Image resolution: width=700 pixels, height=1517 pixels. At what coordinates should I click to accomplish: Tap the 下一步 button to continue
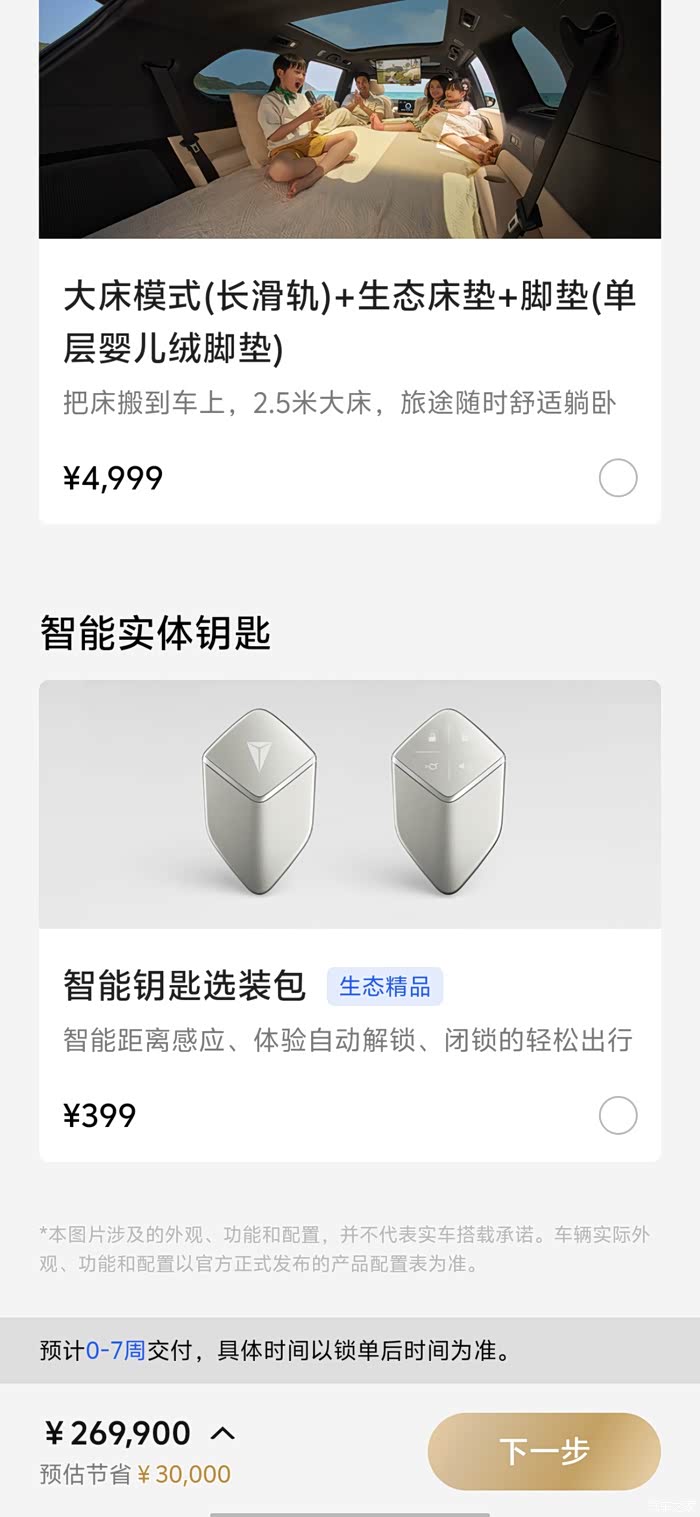544,1451
